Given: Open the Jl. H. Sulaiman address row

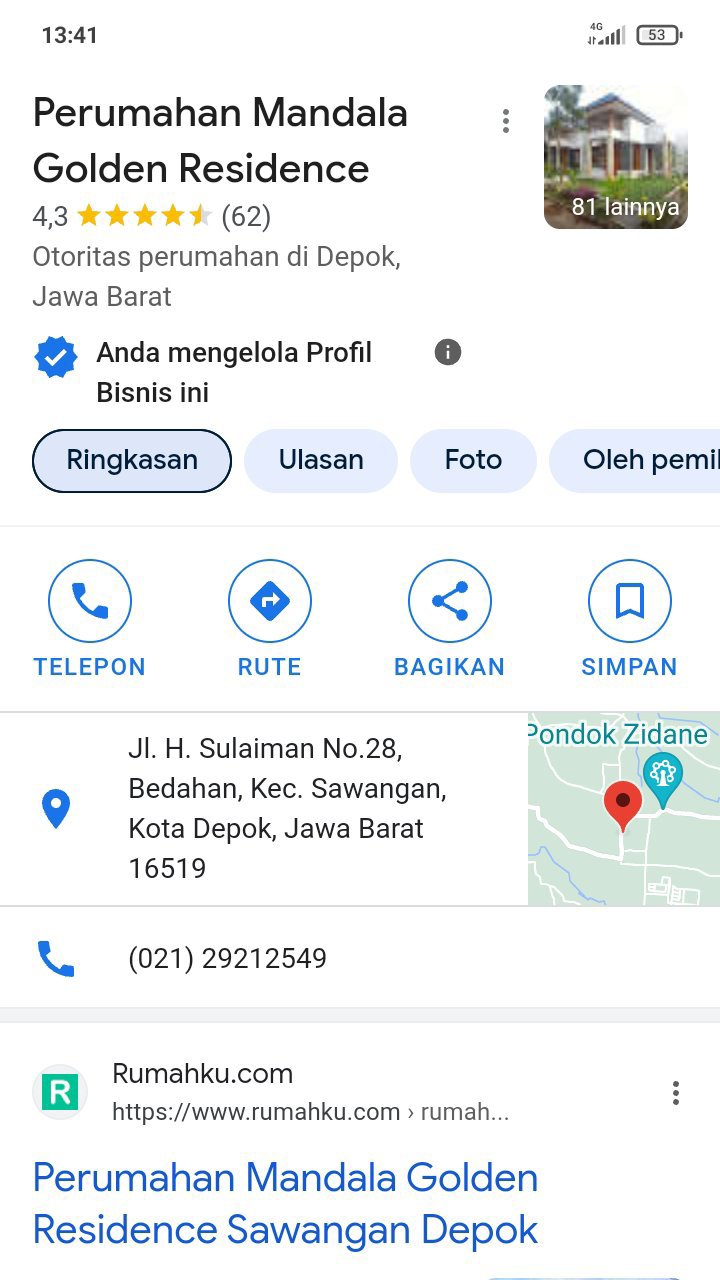Looking at the screenshot, I should point(285,808).
